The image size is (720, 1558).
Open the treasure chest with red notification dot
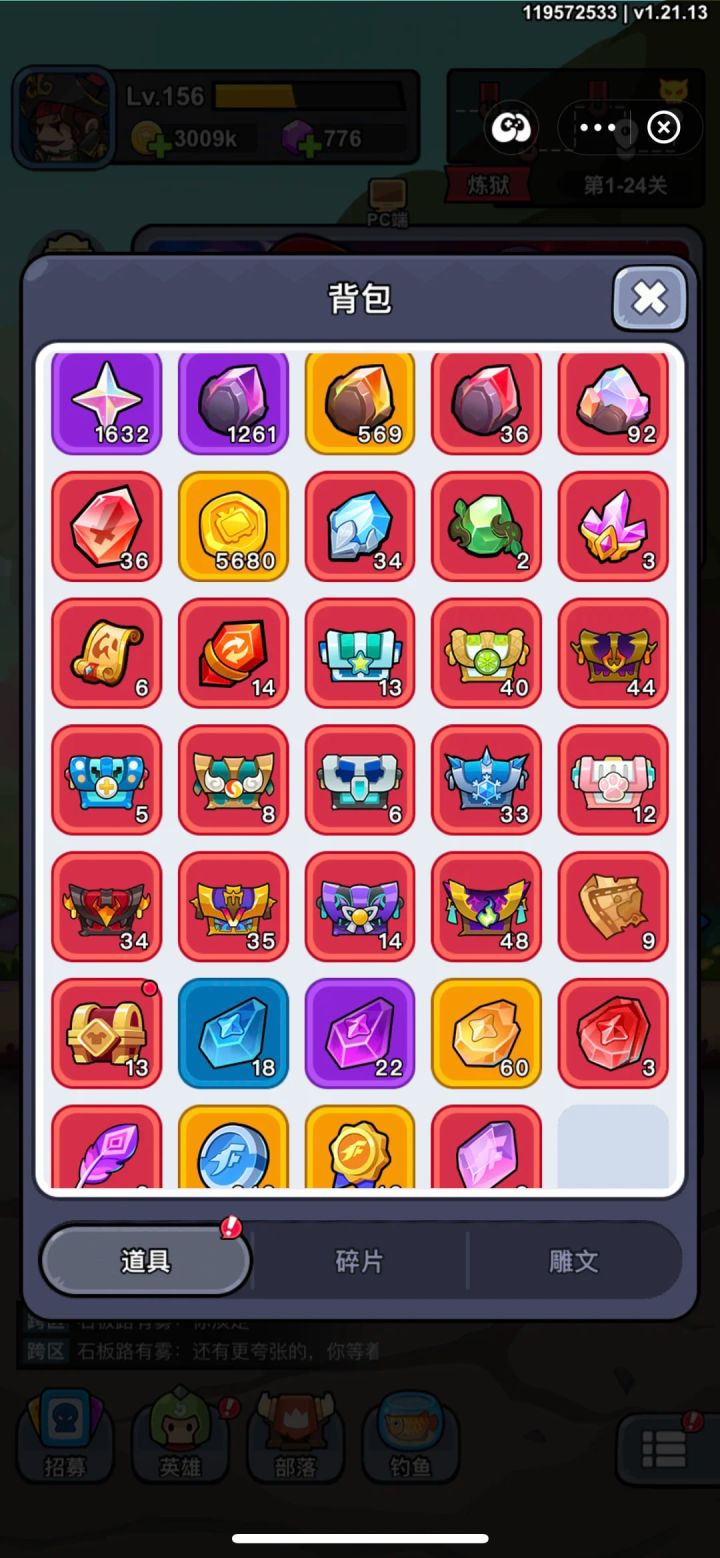106,1034
